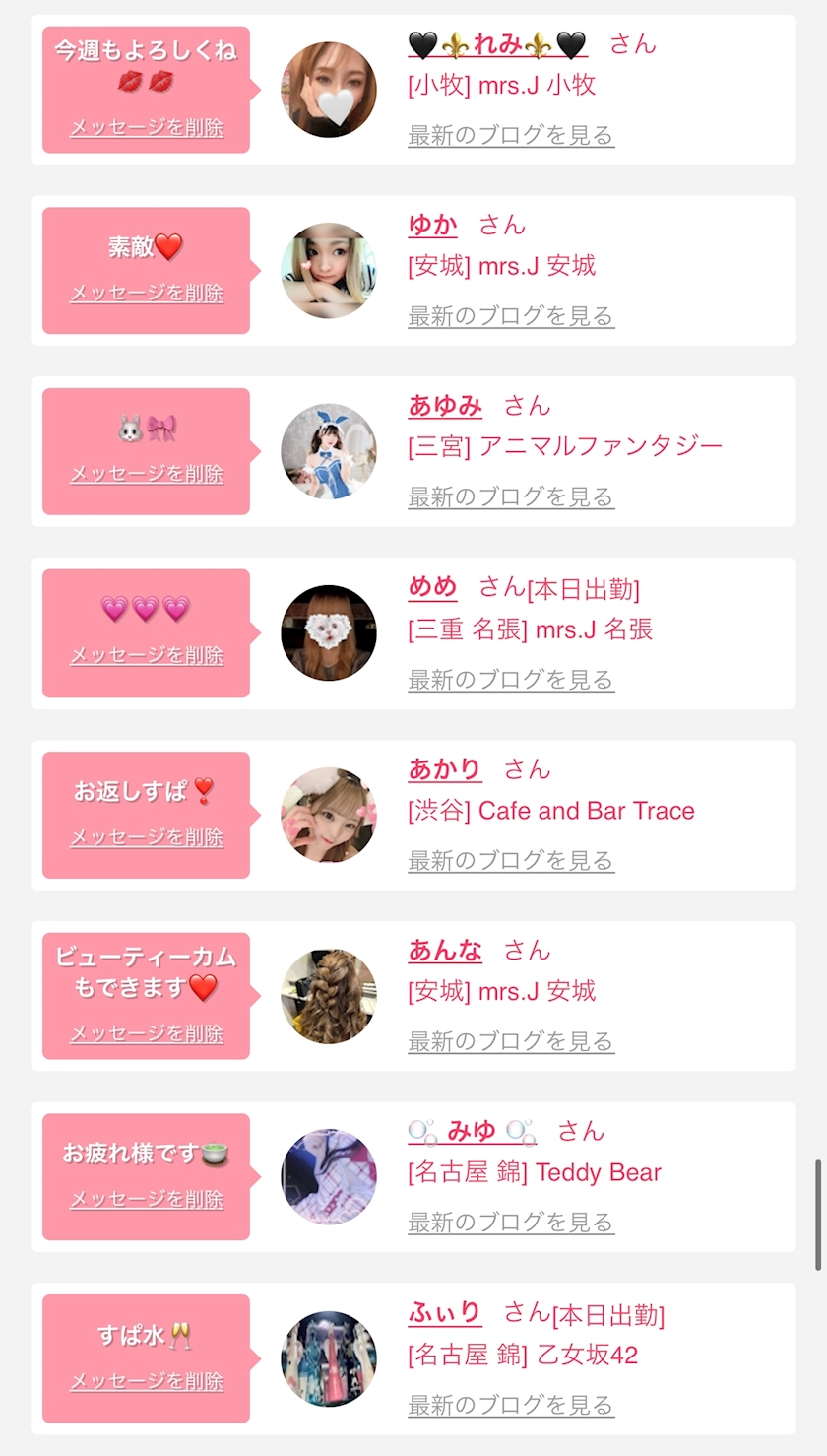Image resolution: width=827 pixels, height=1456 pixels.
Task: Delete the すぱ水 message to ふぃり
Action: tap(147, 1381)
